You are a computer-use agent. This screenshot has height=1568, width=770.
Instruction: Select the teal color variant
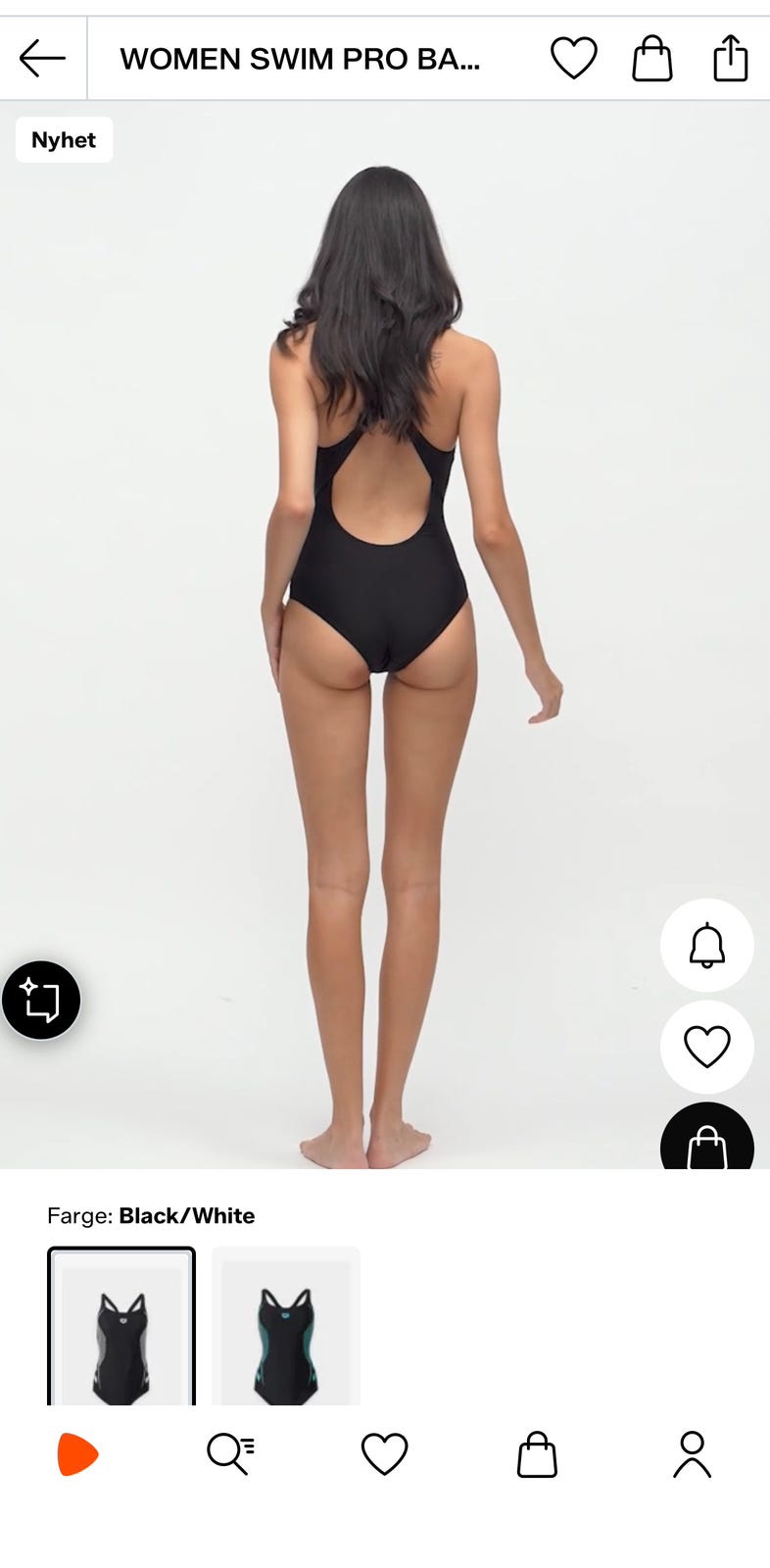pos(286,1326)
